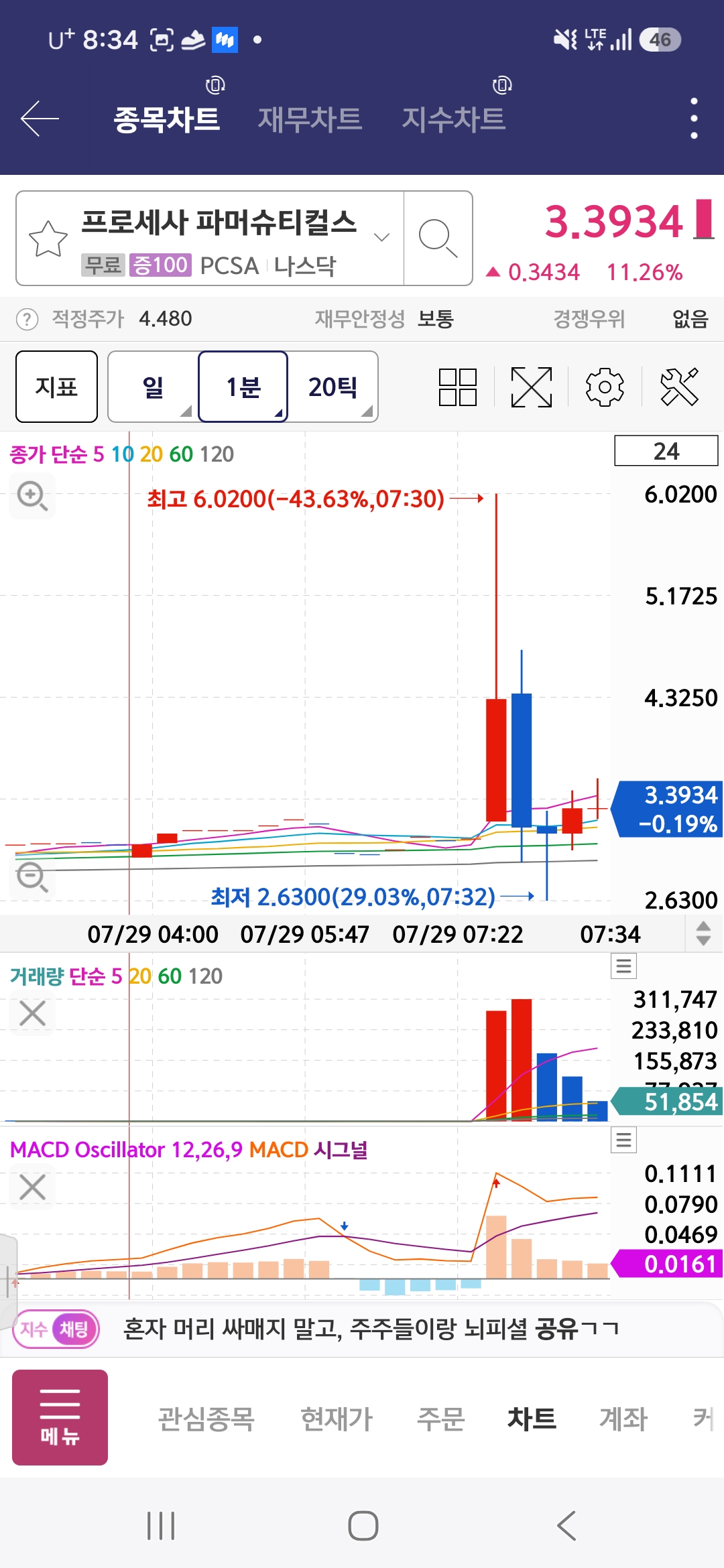
Task: Expand the stock name dropdown
Action: 381,237
